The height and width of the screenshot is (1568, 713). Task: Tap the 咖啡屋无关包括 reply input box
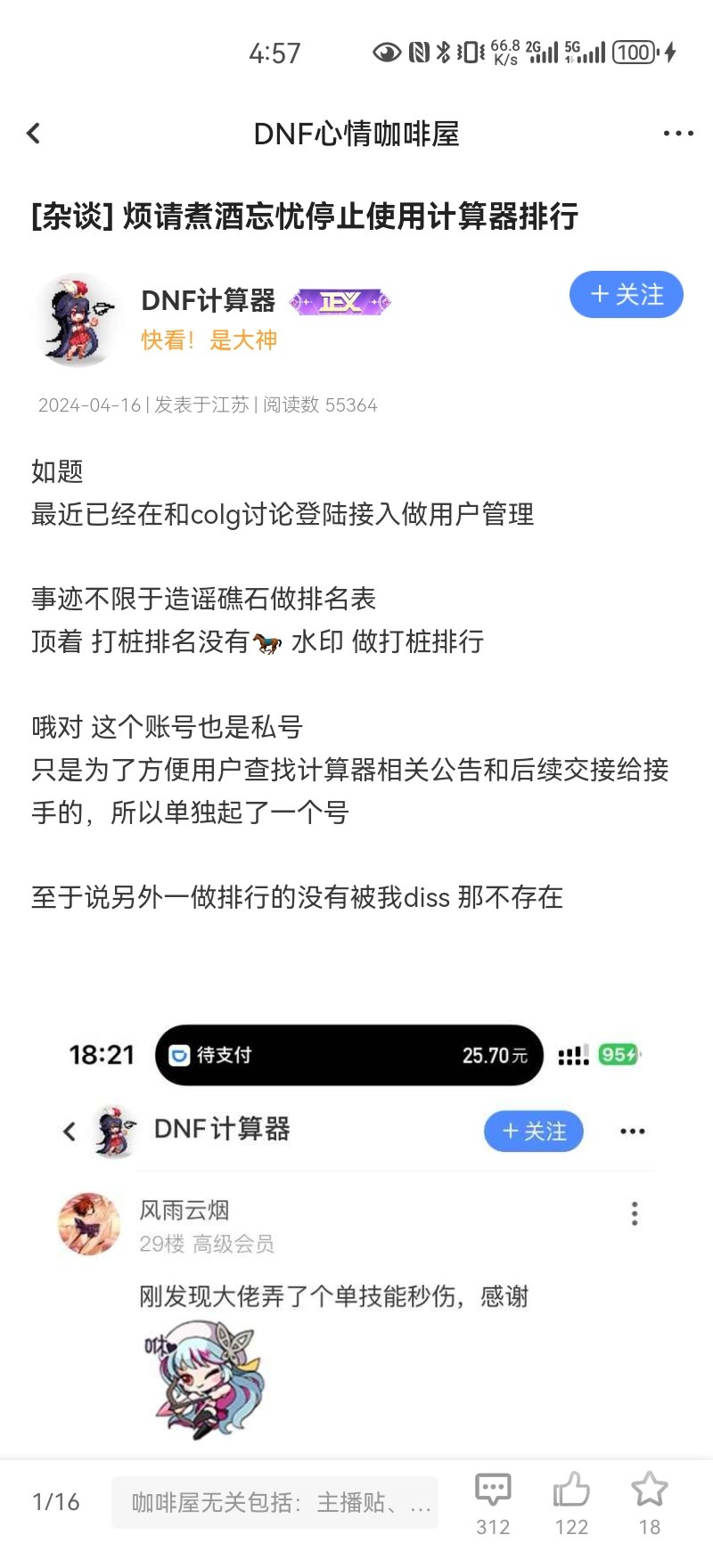pos(275,1502)
